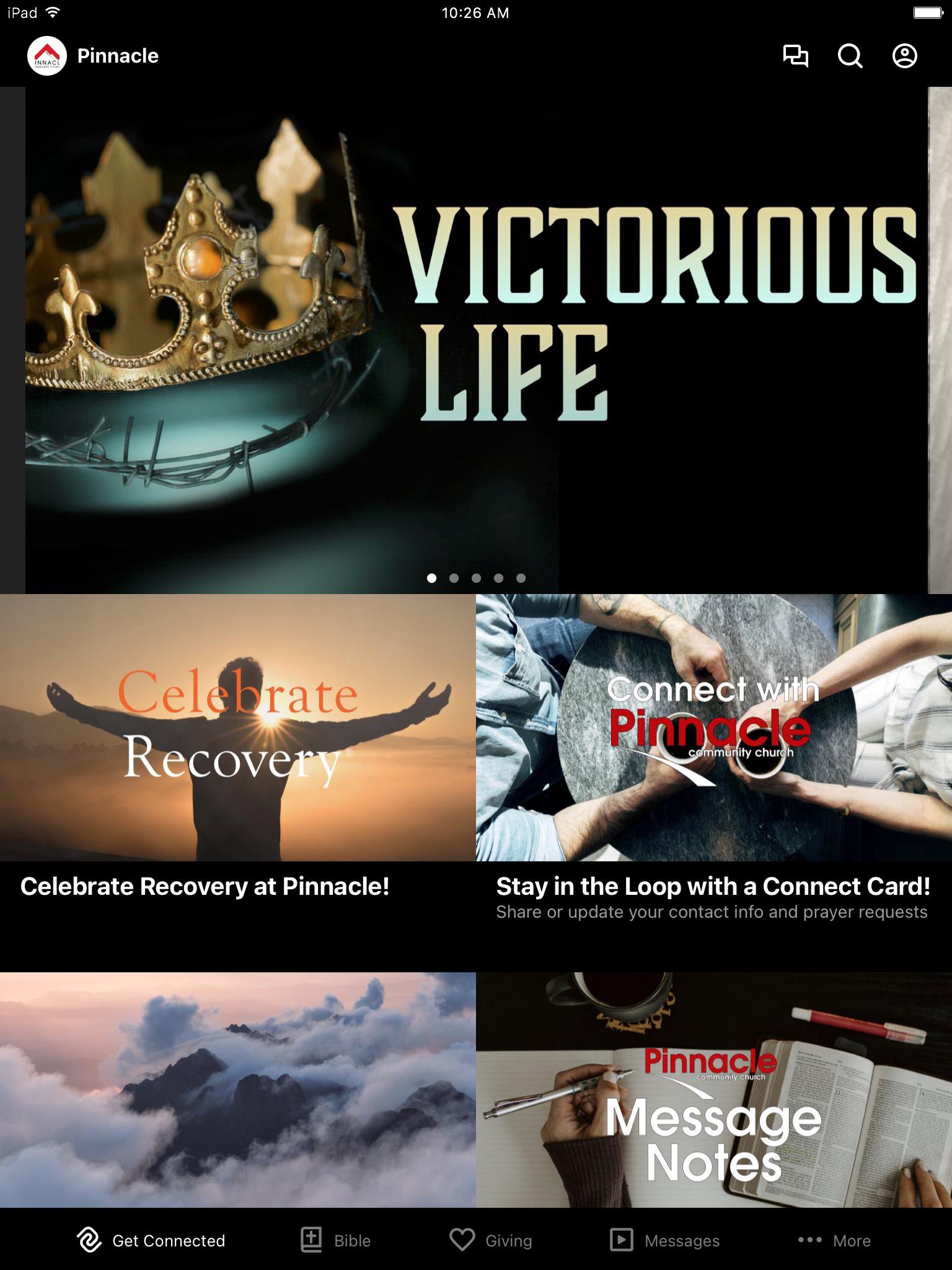Open the More tab
This screenshot has width=952, height=1270.
coord(834,1240)
